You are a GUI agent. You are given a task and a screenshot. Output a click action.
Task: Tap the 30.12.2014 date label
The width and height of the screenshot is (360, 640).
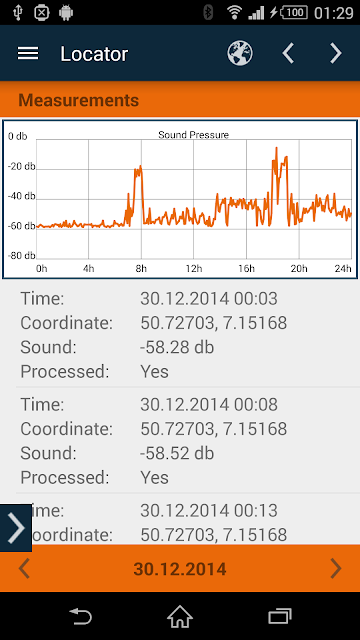pos(180,569)
